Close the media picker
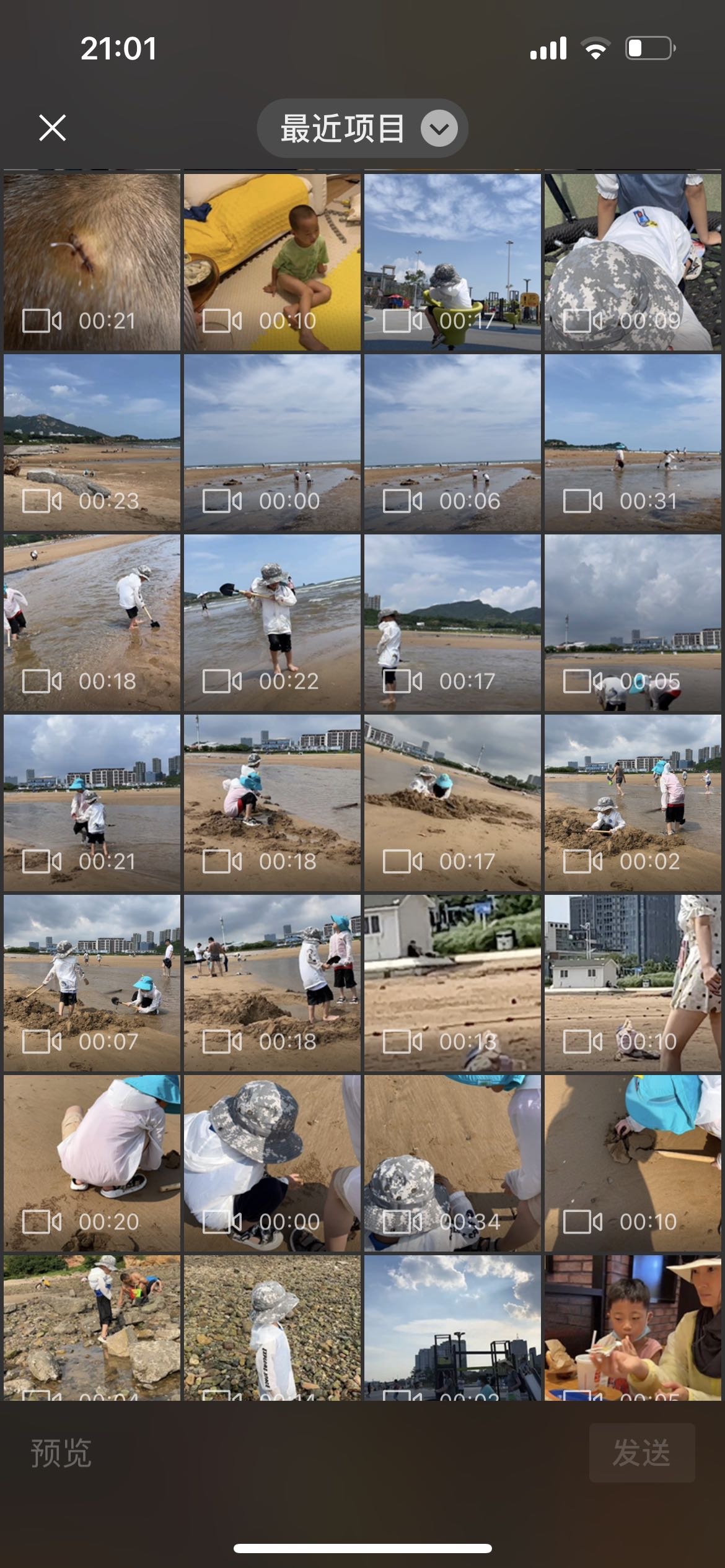 tap(52, 128)
